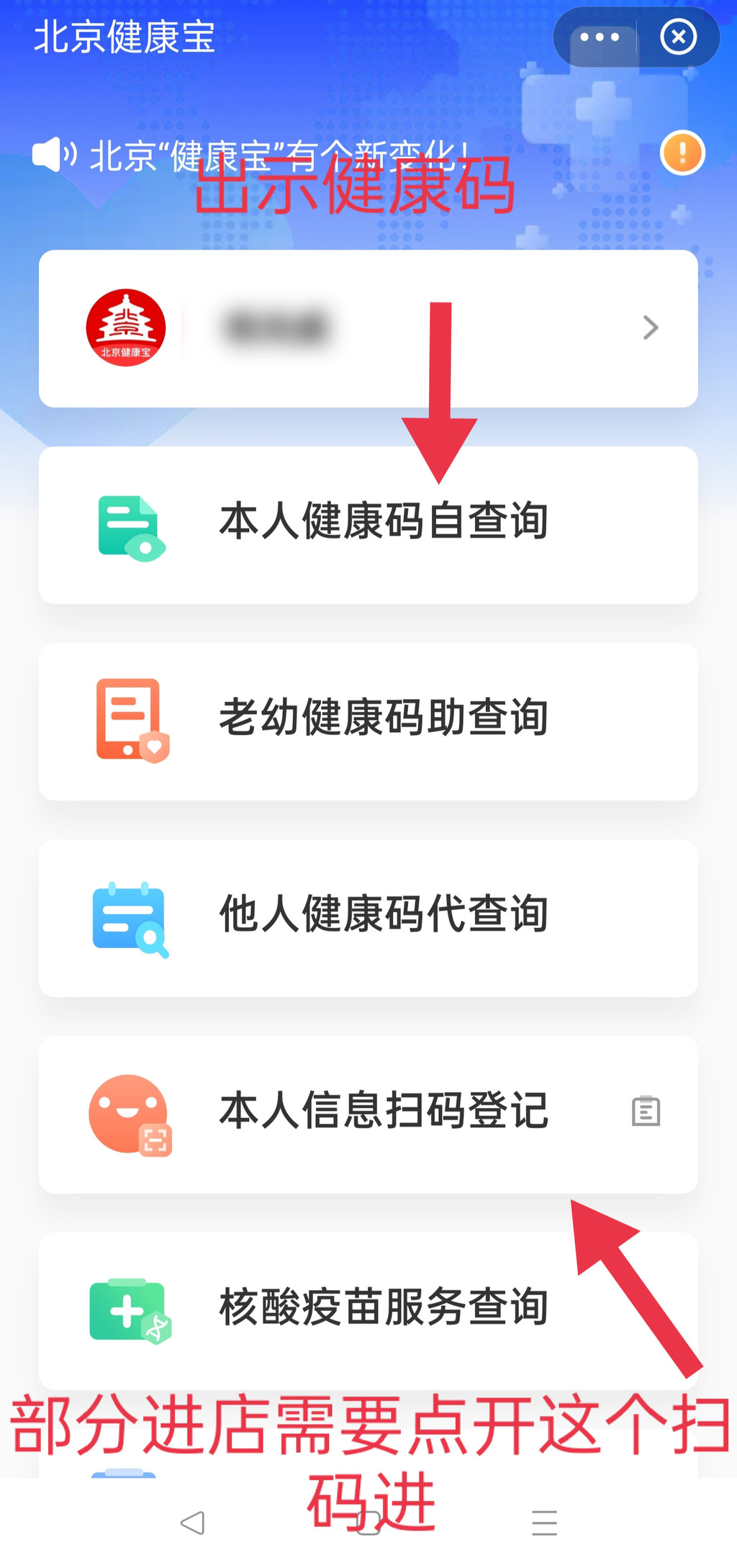Open 本人健康码自查询
This screenshot has width=737, height=1568.
368,524
